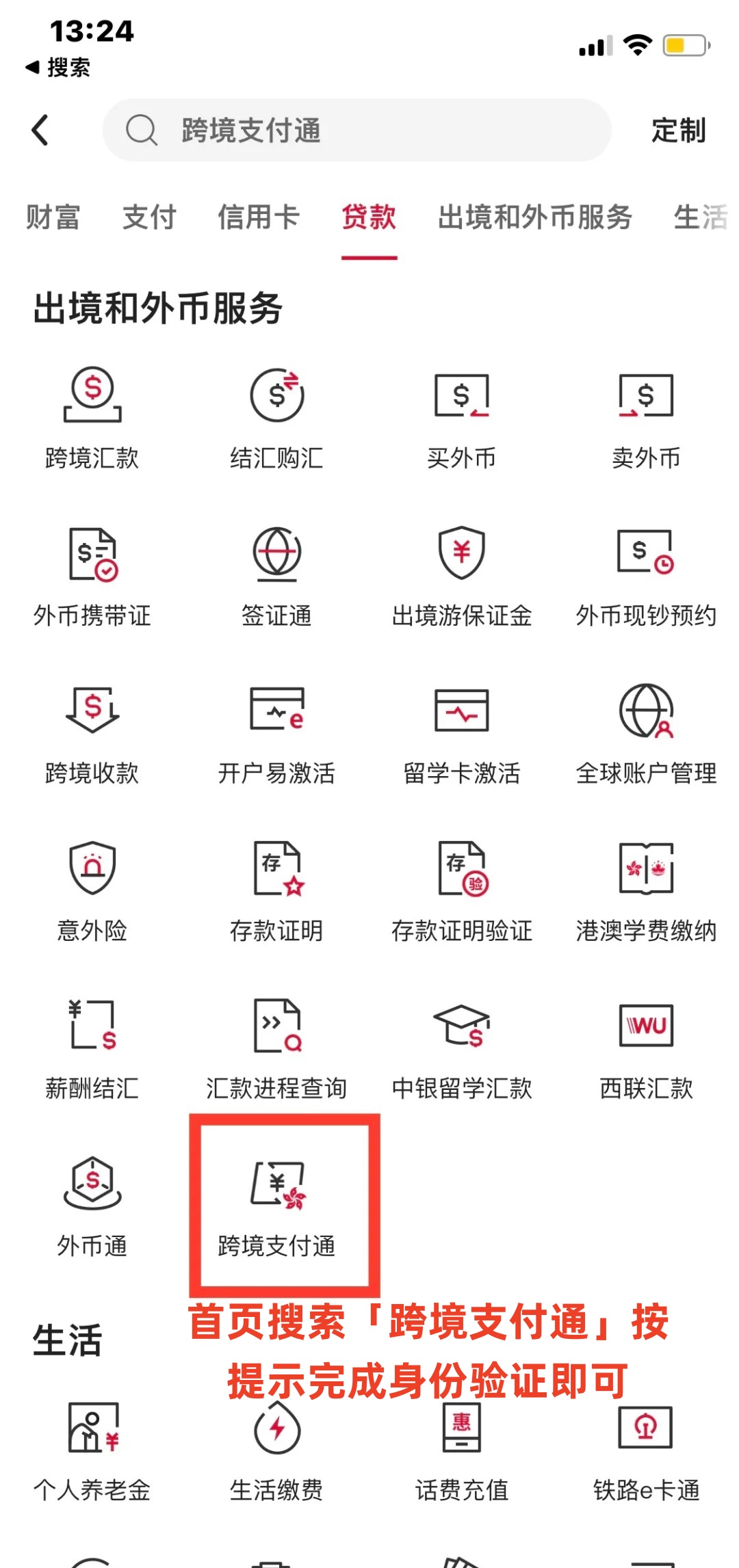Switch to the 财富 tab
This screenshot has width=739, height=1568.
pyautogui.click(x=53, y=217)
